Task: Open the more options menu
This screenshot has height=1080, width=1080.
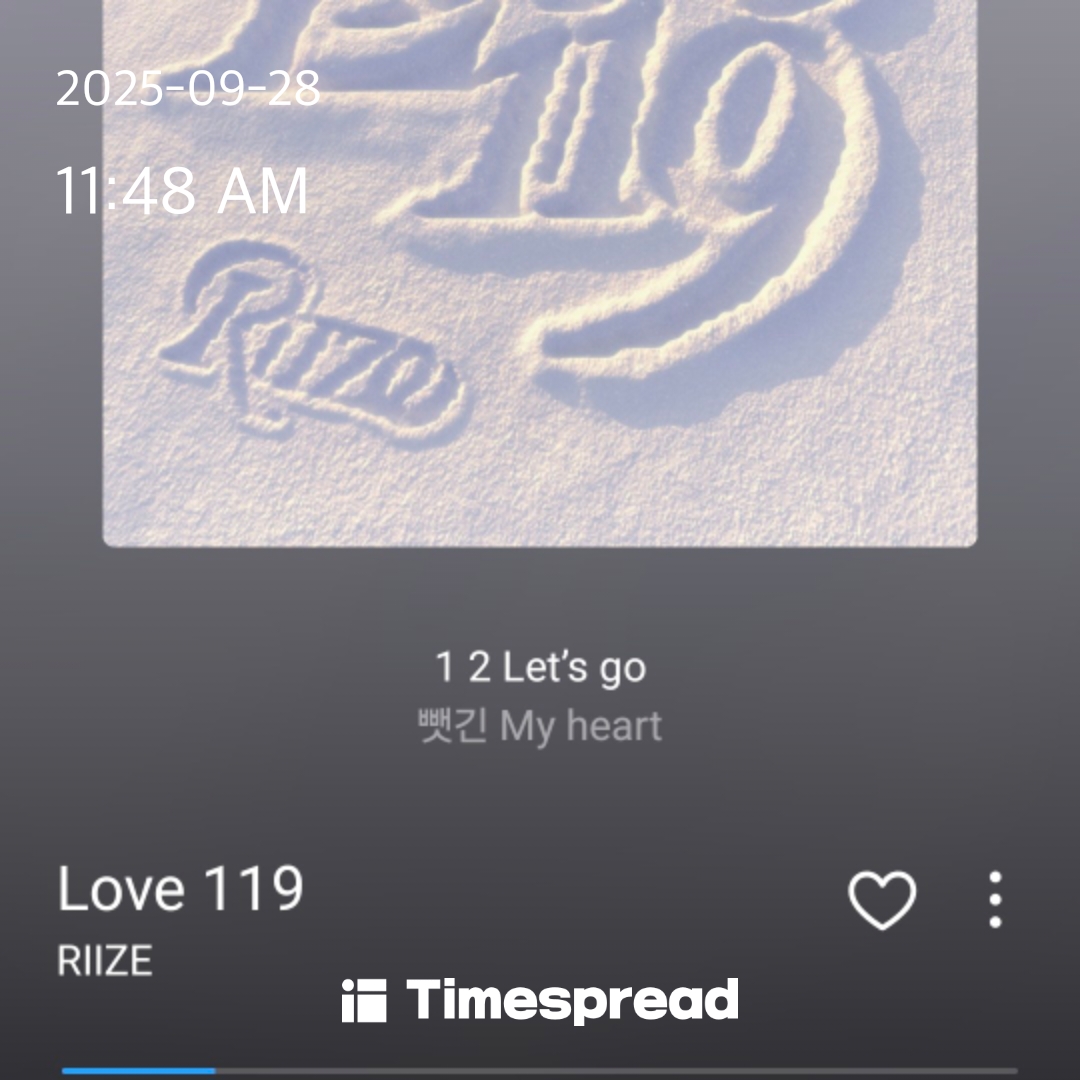Action: (994, 900)
